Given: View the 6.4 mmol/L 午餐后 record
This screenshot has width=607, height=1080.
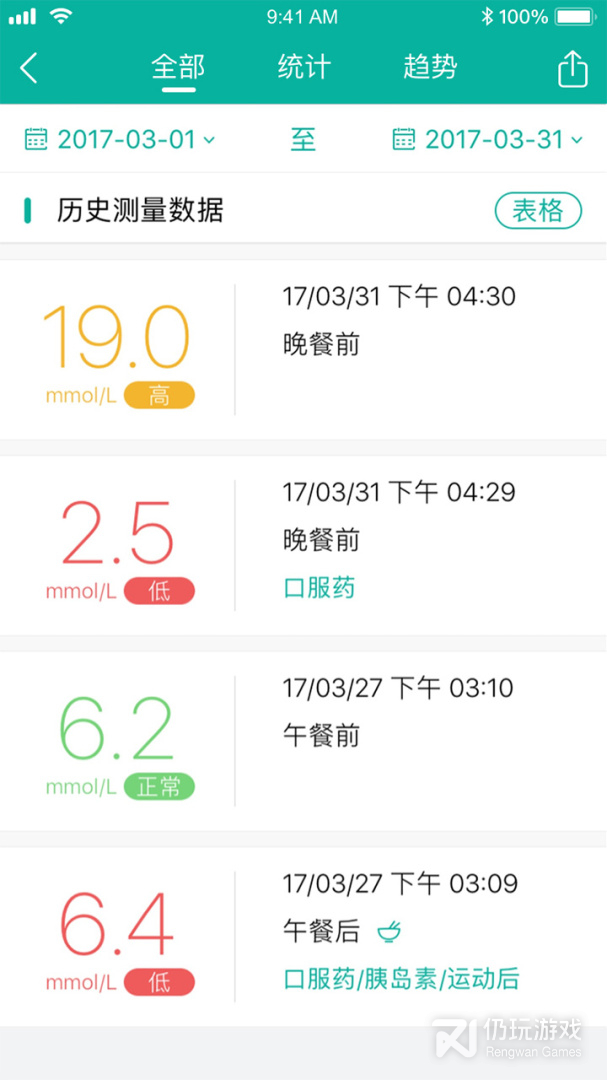Looking at the screenshot, I should [x=303, y=937].
